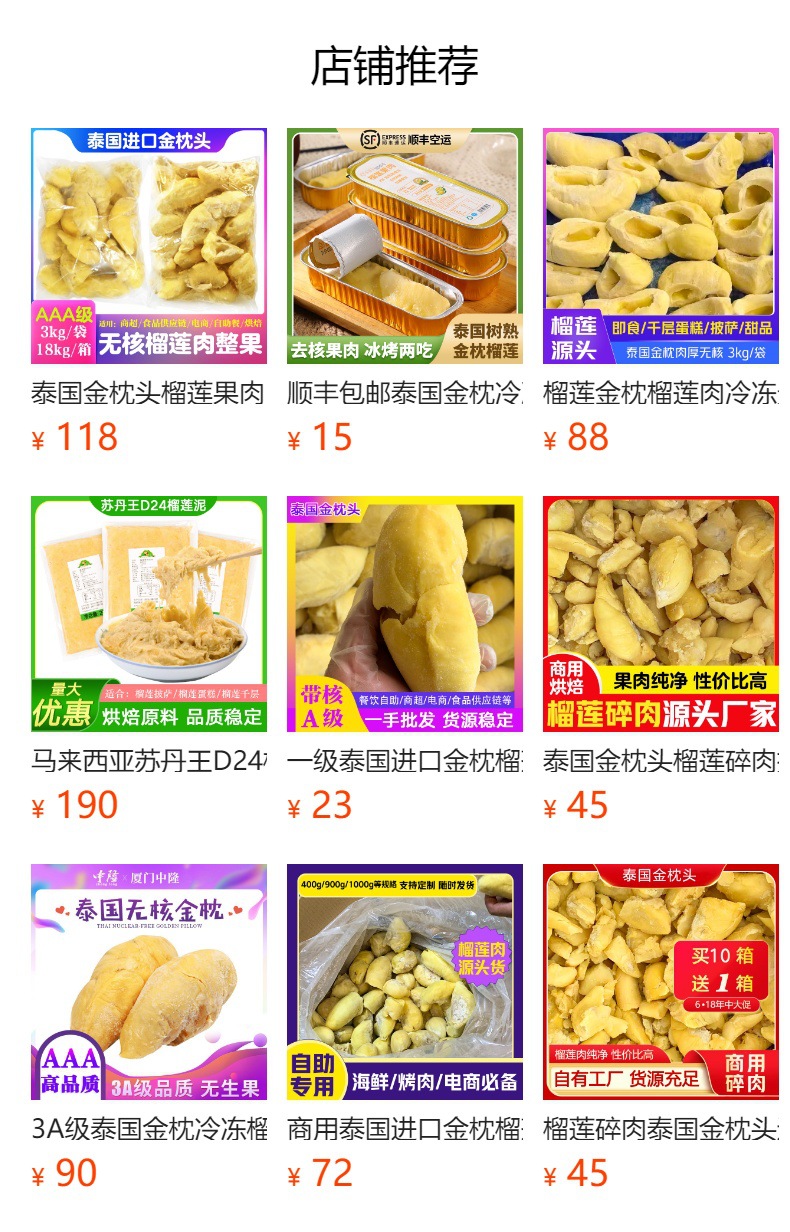Open the 榴莲碎肉泰国金枕头 product card

pos(661,982)
